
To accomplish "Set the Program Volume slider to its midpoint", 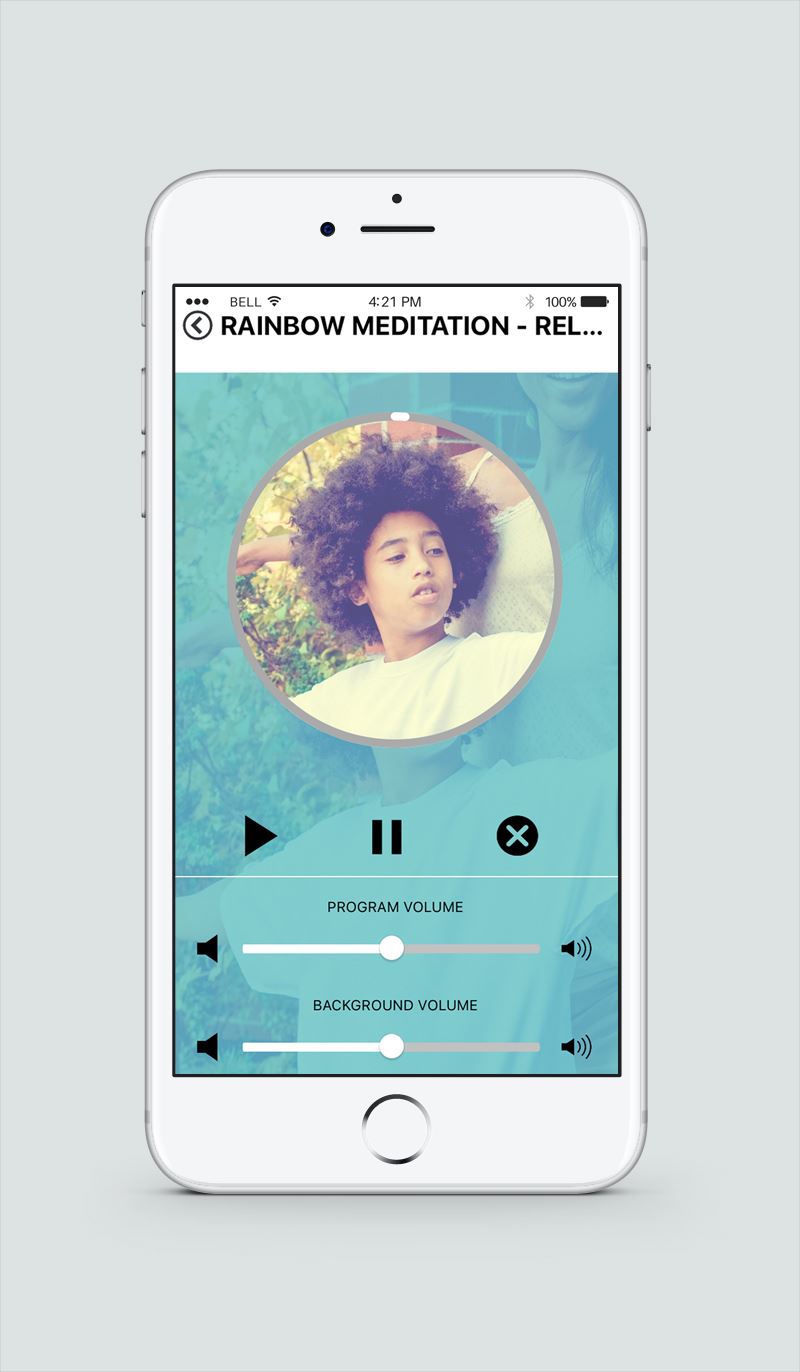I will point(391,948).
